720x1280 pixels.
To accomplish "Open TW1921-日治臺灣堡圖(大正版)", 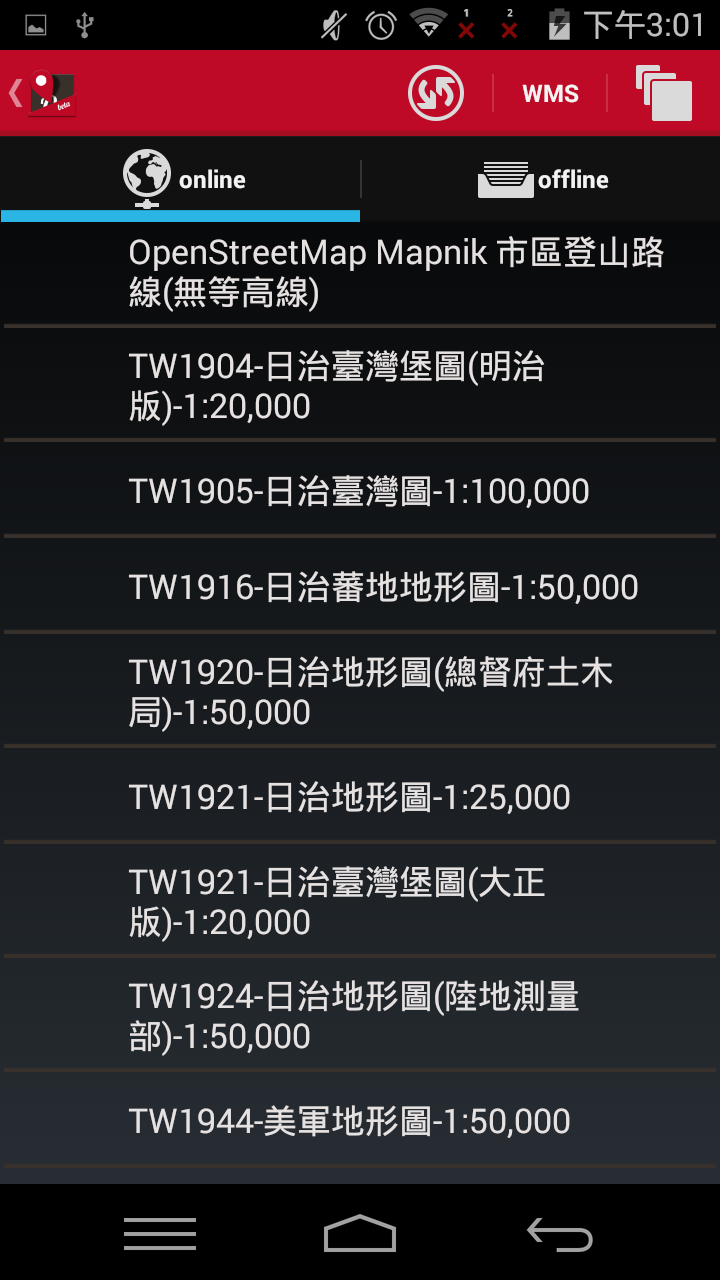I will pyautogui.click(x=360, y=902).
